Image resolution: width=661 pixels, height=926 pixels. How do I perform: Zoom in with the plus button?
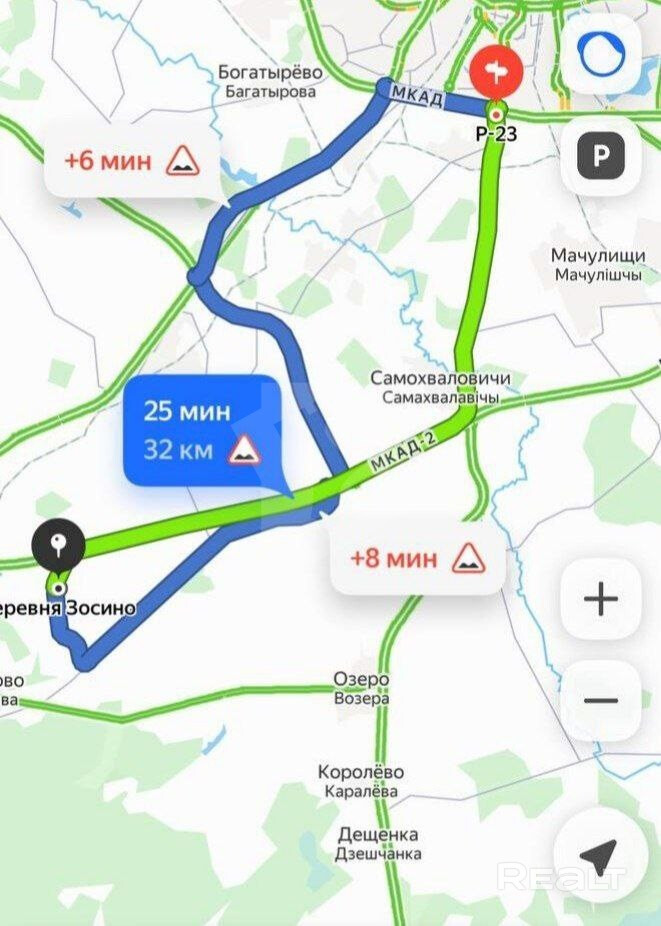[601, 599]
